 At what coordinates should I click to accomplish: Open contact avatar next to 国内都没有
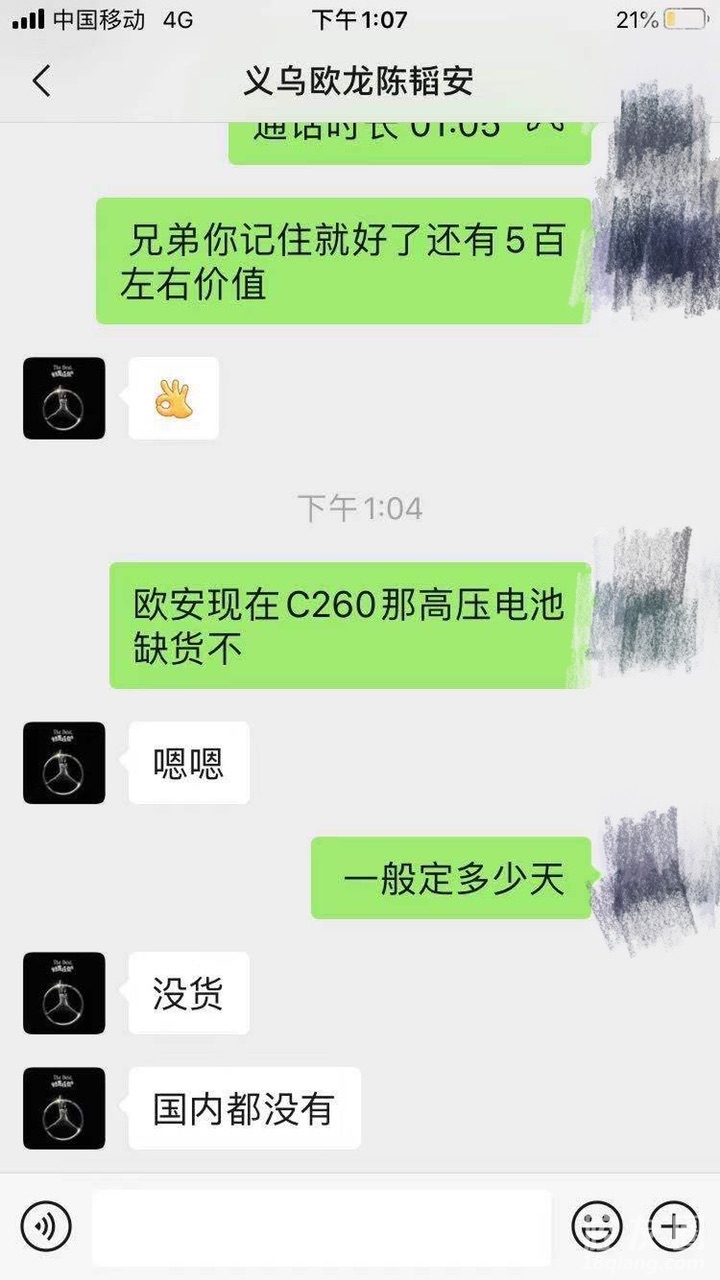(x=64, y=1108)
